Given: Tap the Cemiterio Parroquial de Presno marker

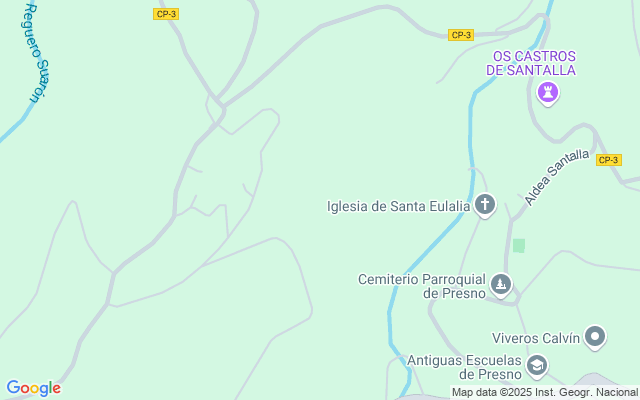Looking at the screenshot, I should (x=501, y=285).
